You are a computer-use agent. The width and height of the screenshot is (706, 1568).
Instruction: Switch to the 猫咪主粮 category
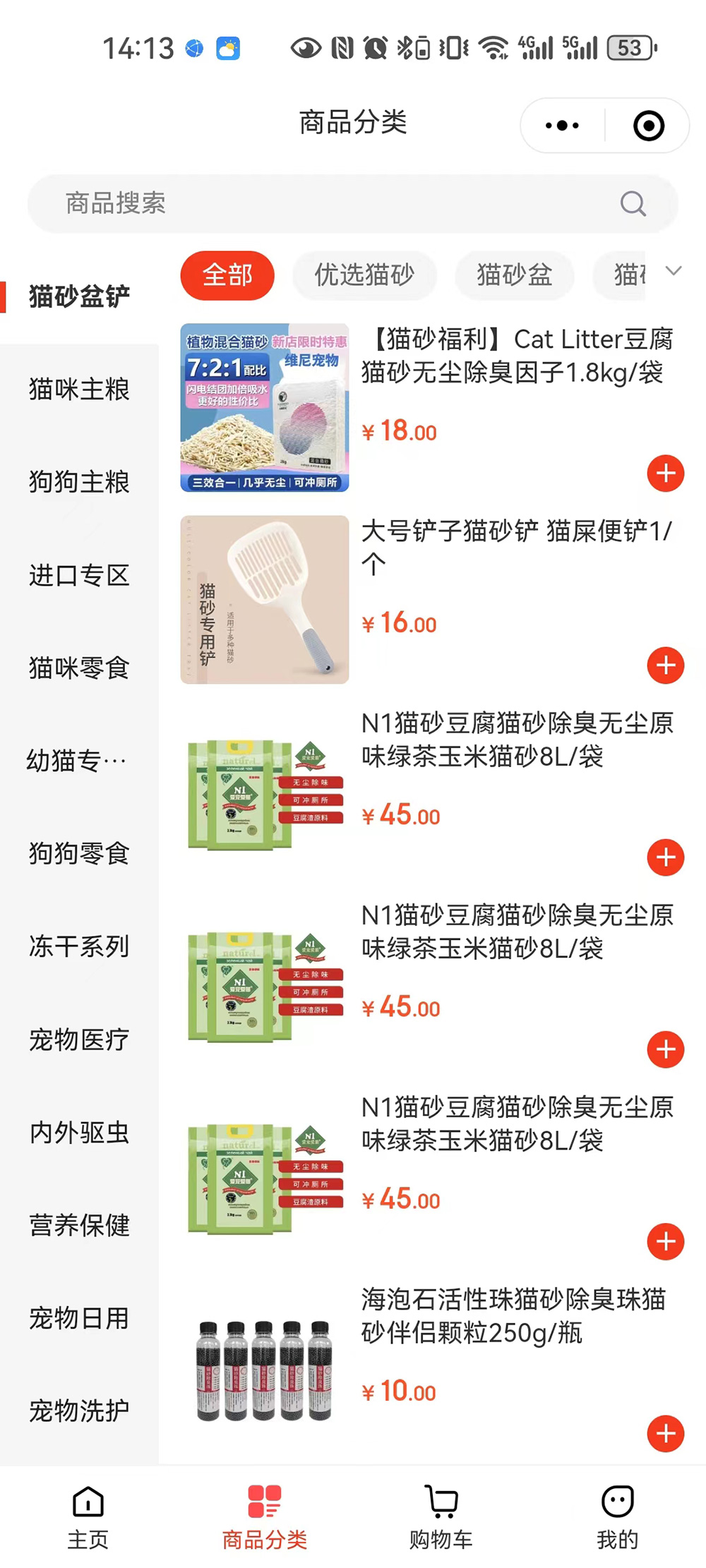click(x=79, y=390)
